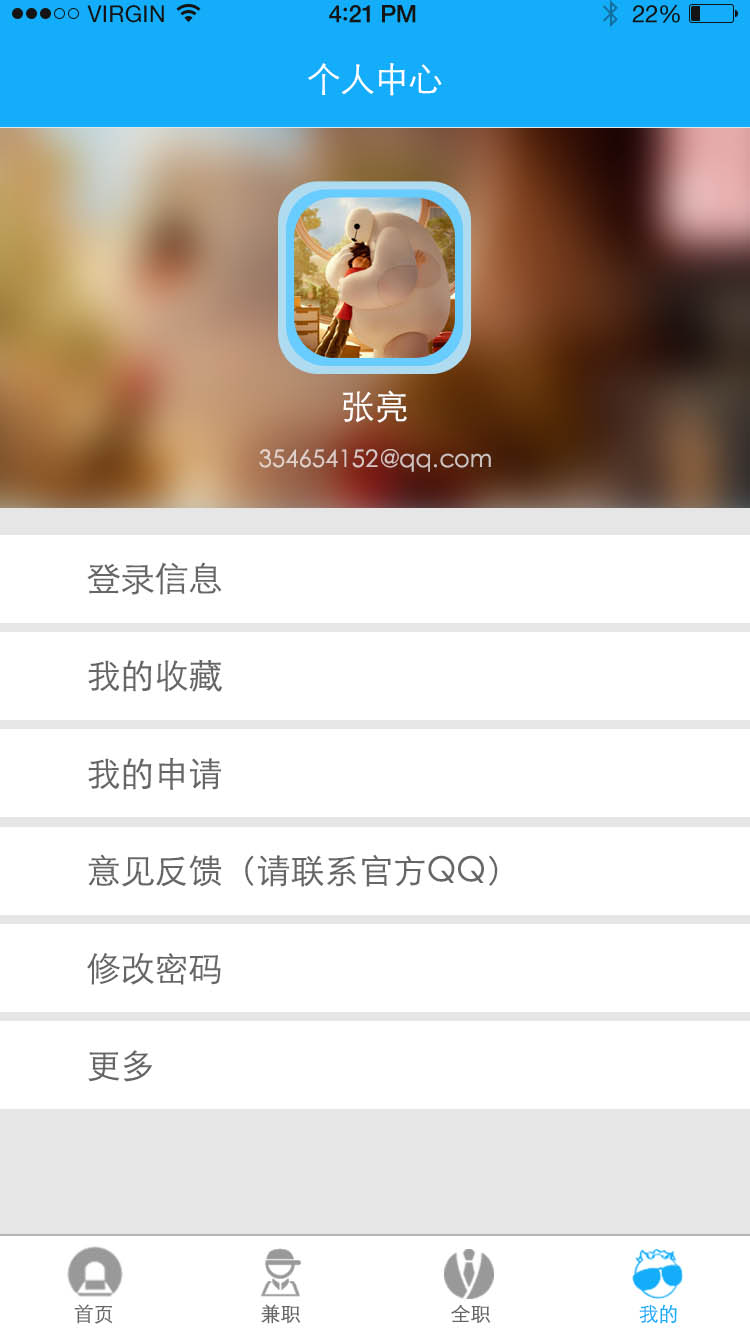
Task: Select the 我的 profile tab
Action: pyautogui.click(x=657, y=1286)
